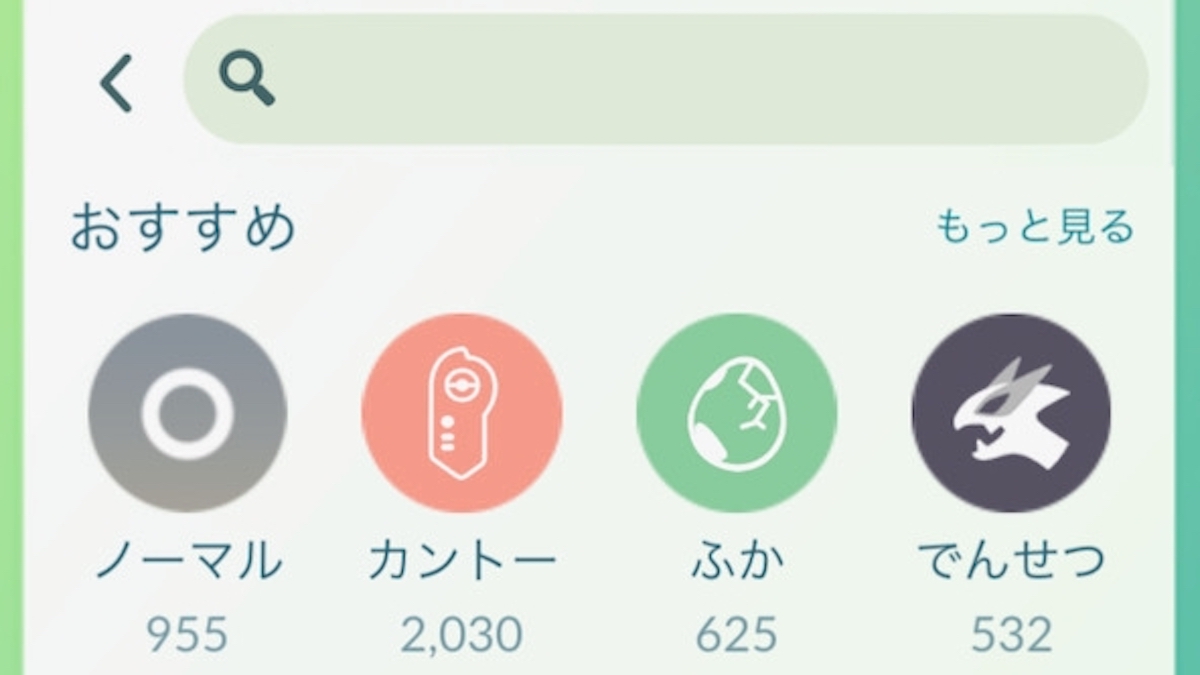Go back using the left arrow

point(116,82)
